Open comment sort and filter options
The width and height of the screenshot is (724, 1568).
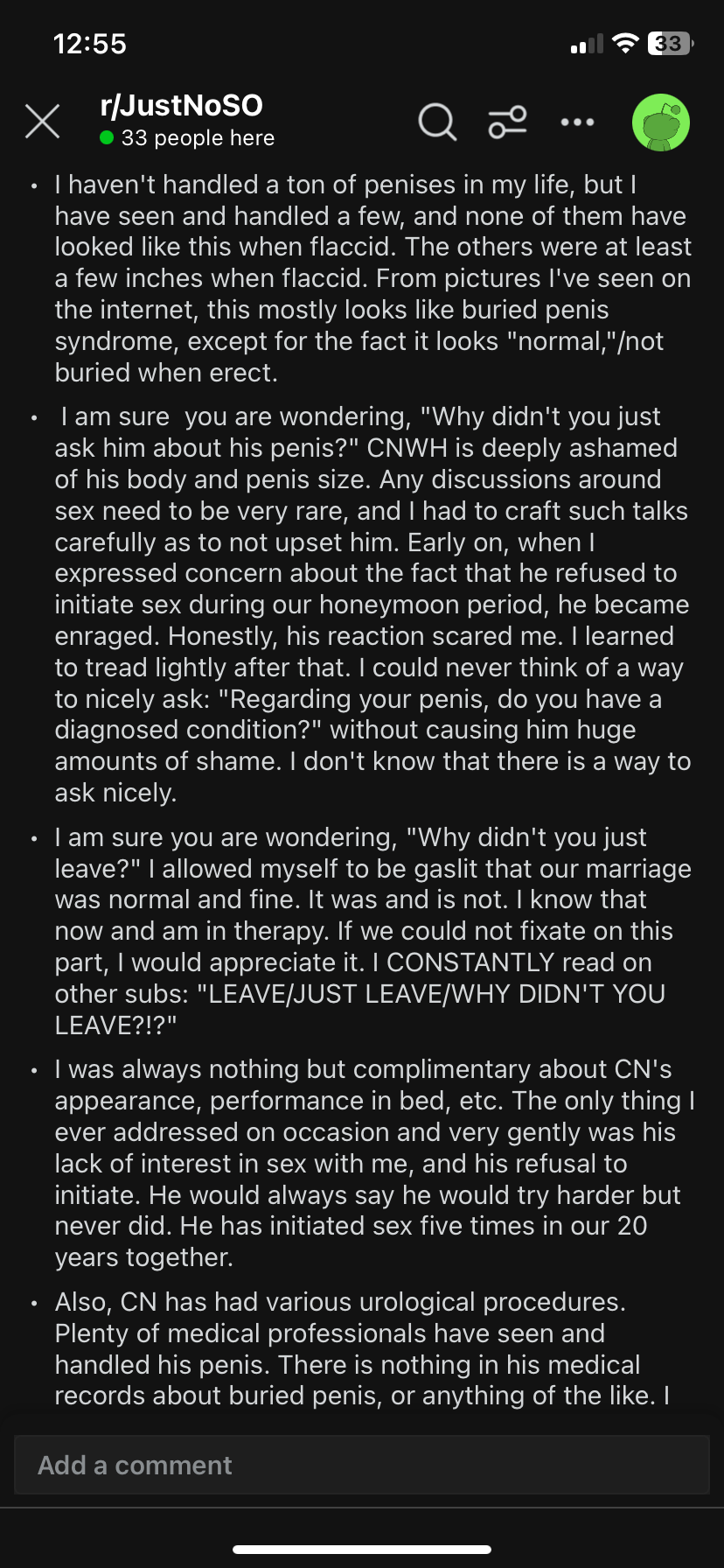pos(507,122)
